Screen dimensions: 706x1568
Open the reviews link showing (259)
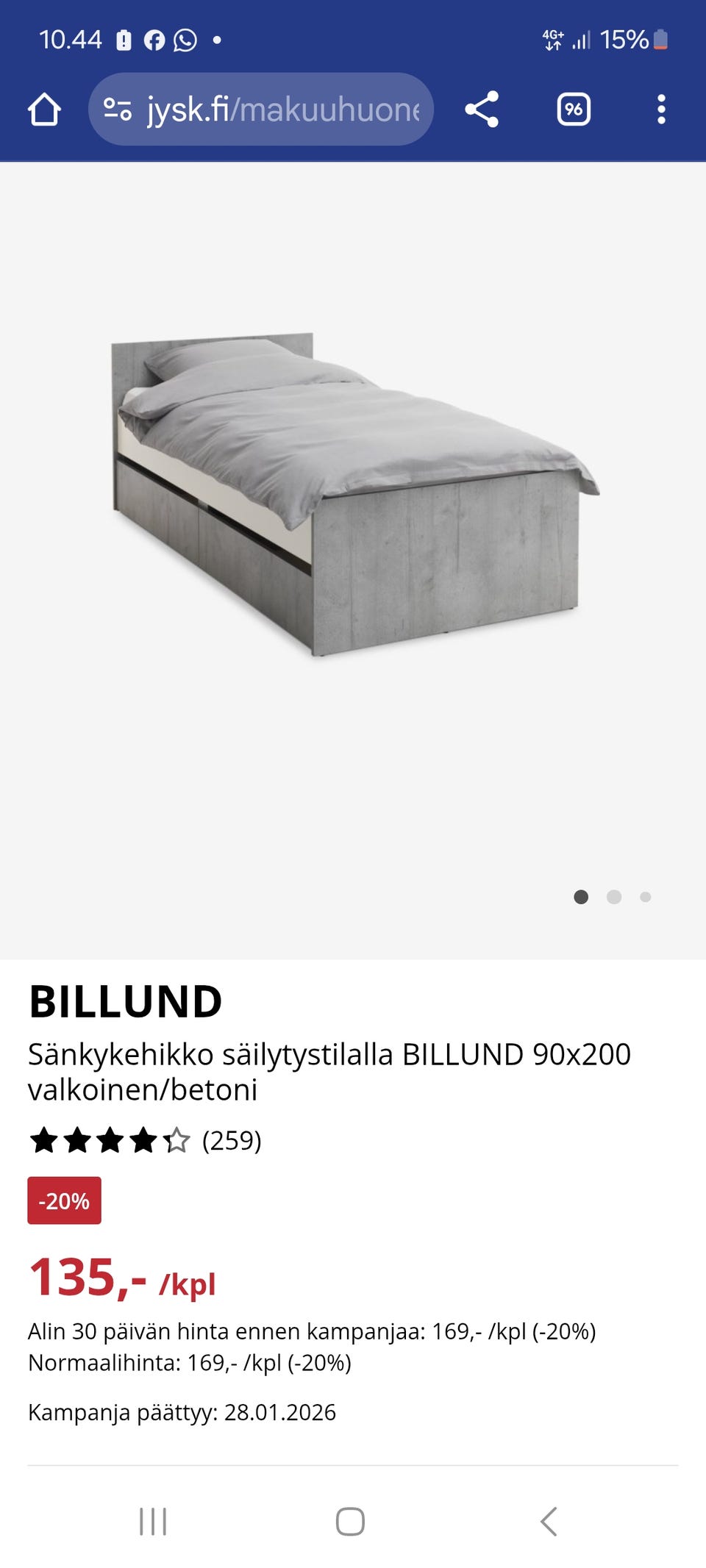tap(232, 1141)
